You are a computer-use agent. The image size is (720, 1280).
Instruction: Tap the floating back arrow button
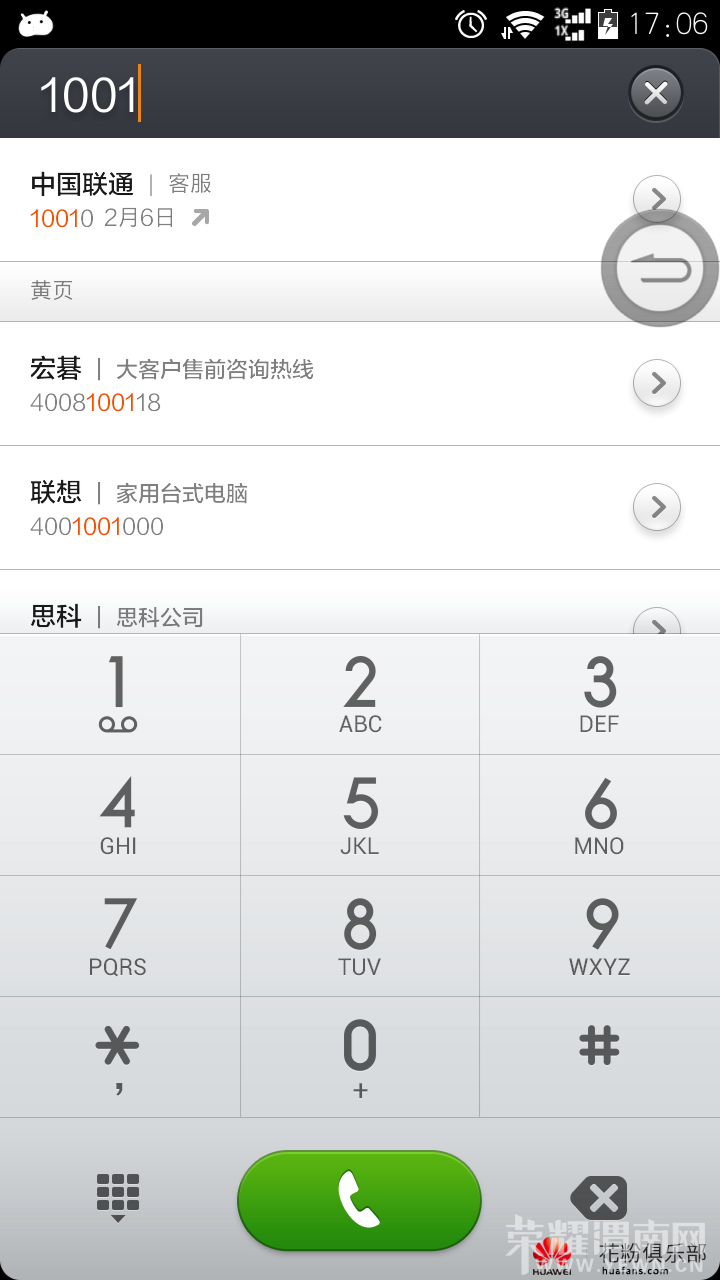point(659,268)
